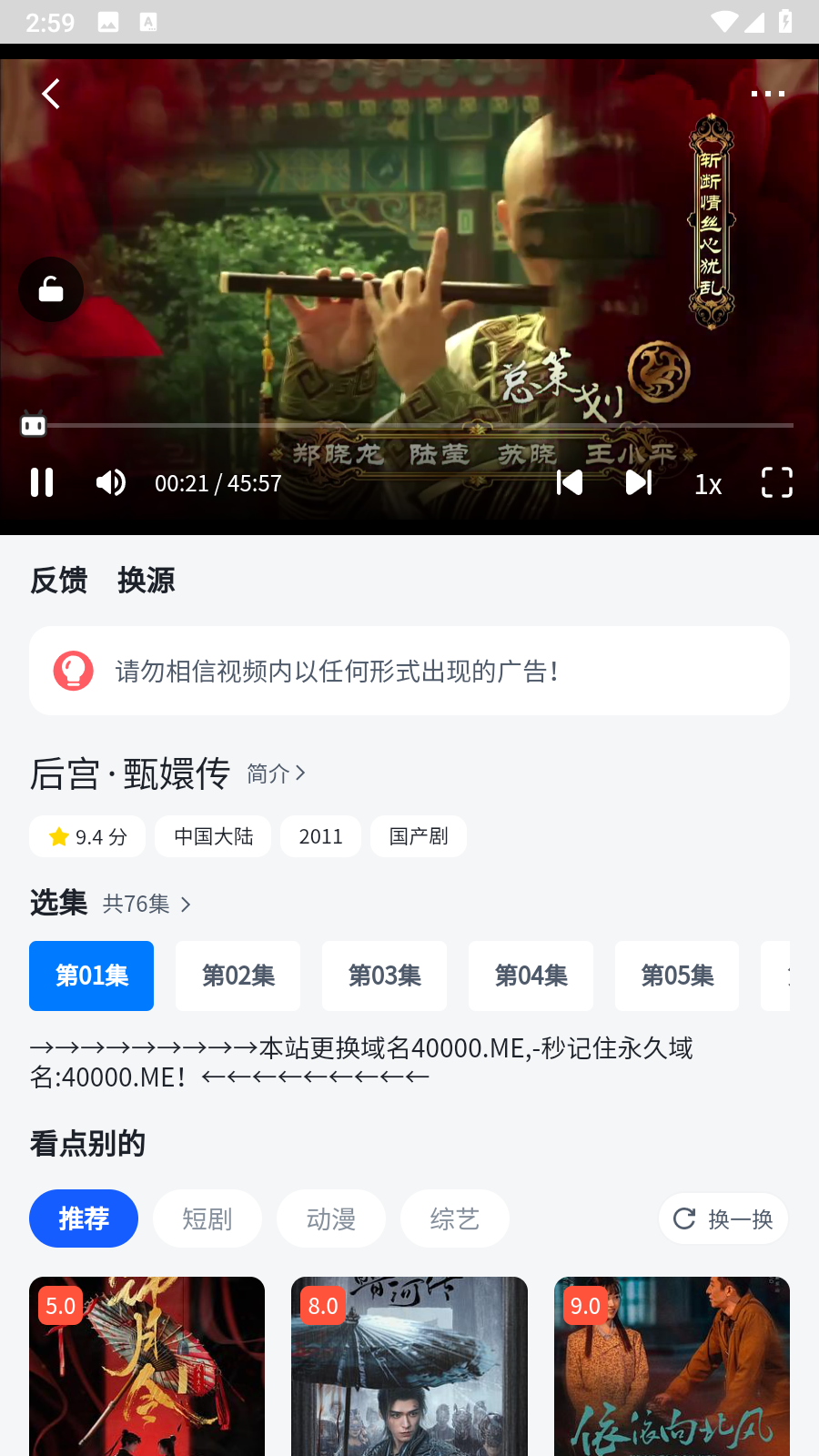
Task: Expand the 简介 show introduction
Action: (x=275, y=773)
